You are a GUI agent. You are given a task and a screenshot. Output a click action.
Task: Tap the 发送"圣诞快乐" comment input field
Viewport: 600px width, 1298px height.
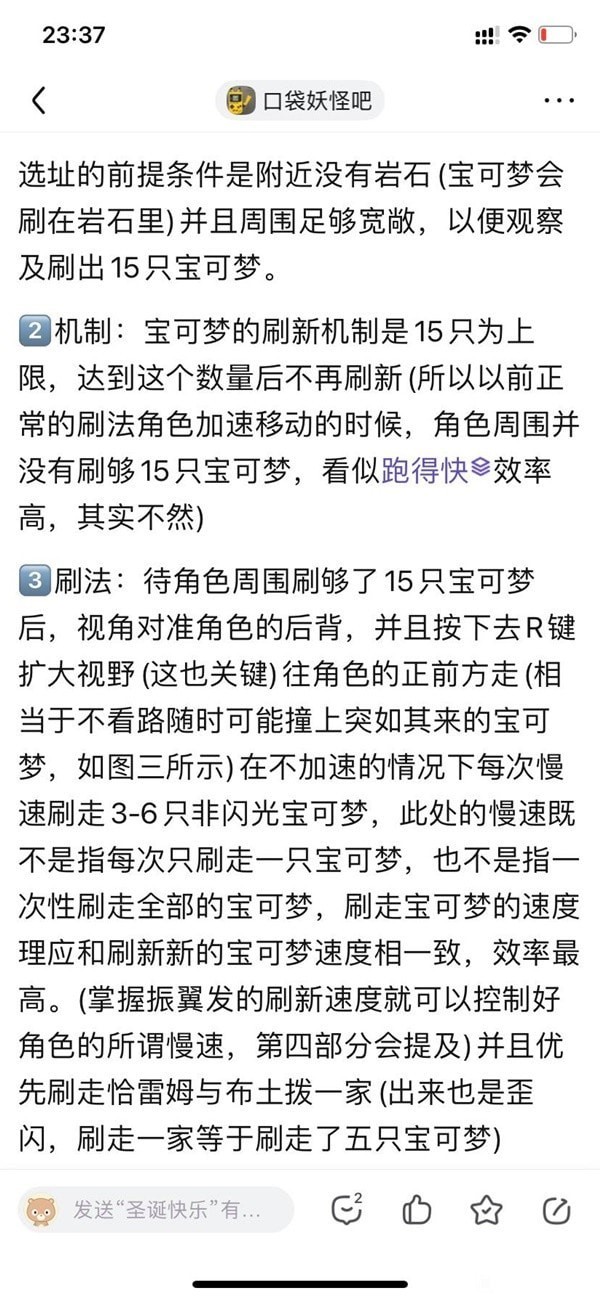pyautogui.click(x=155, y=1210)
